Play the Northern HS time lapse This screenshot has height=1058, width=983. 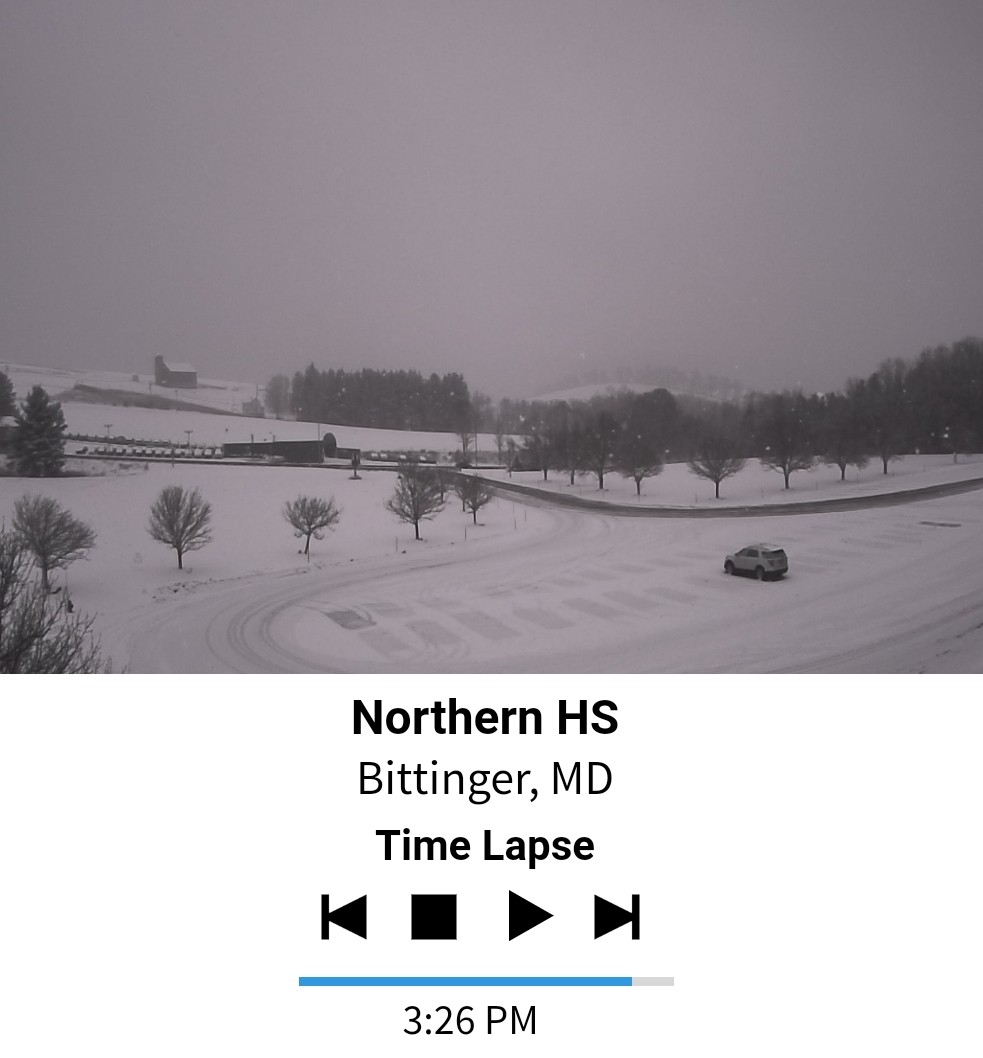(529, 916)
